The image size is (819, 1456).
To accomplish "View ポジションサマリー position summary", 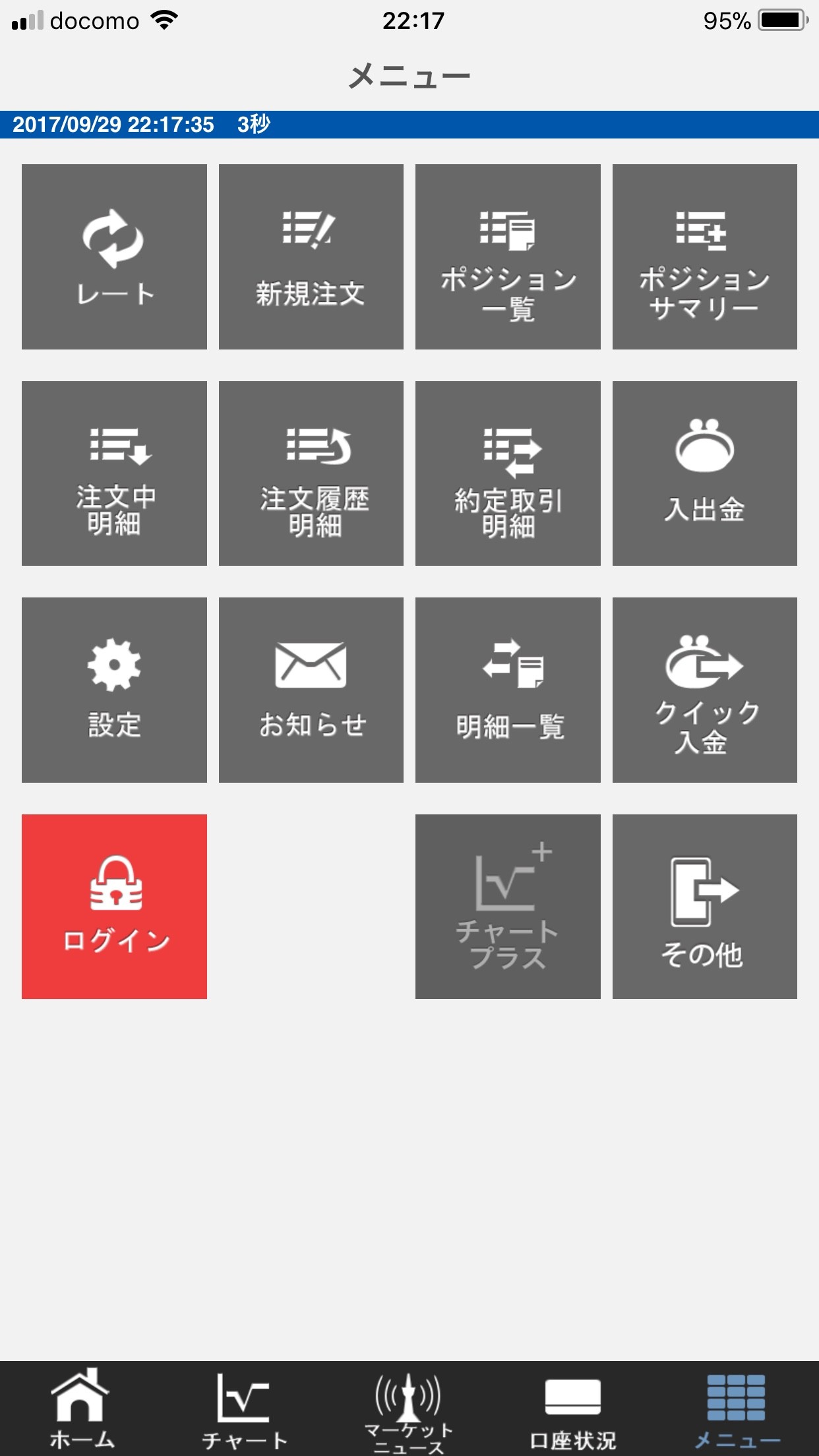I will 704,257.
